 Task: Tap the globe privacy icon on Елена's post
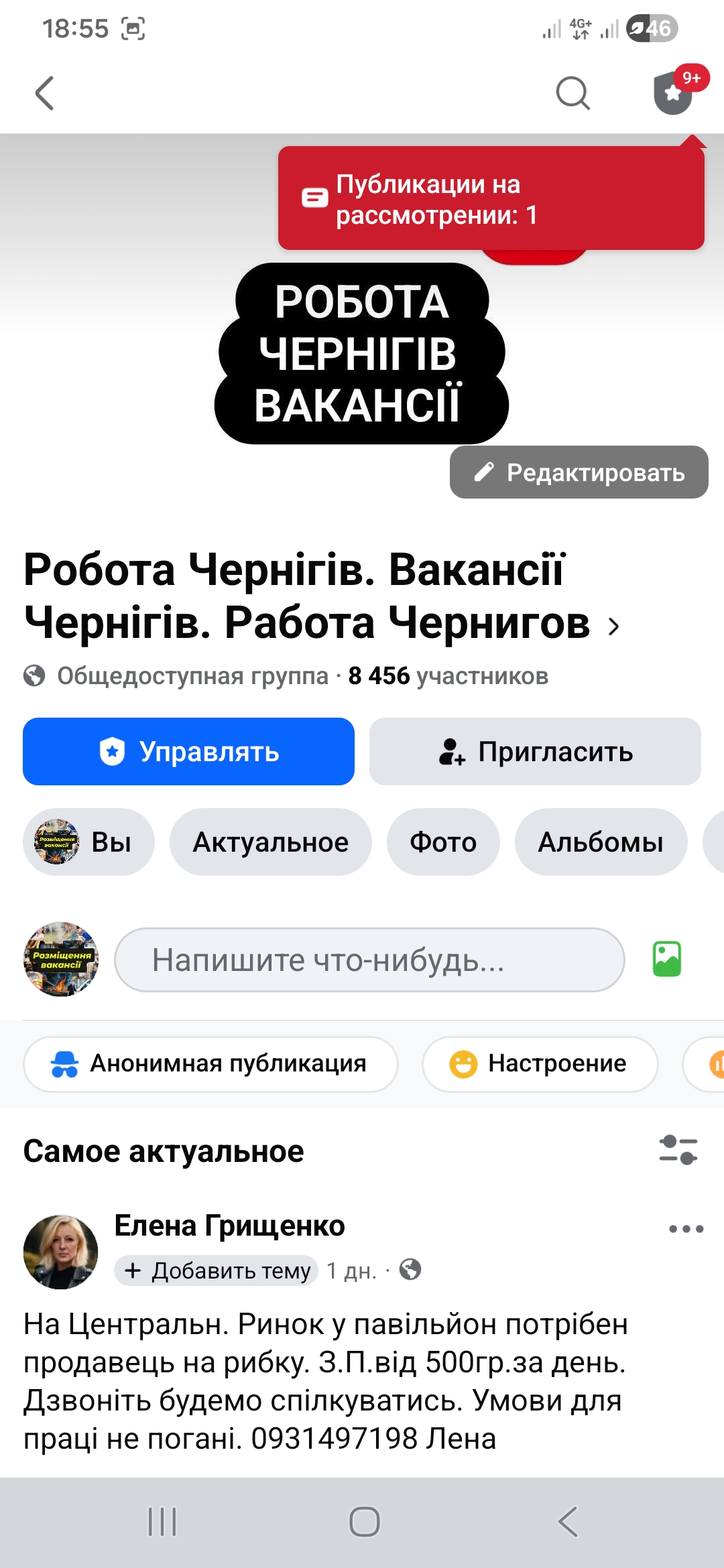point(410,1268)
